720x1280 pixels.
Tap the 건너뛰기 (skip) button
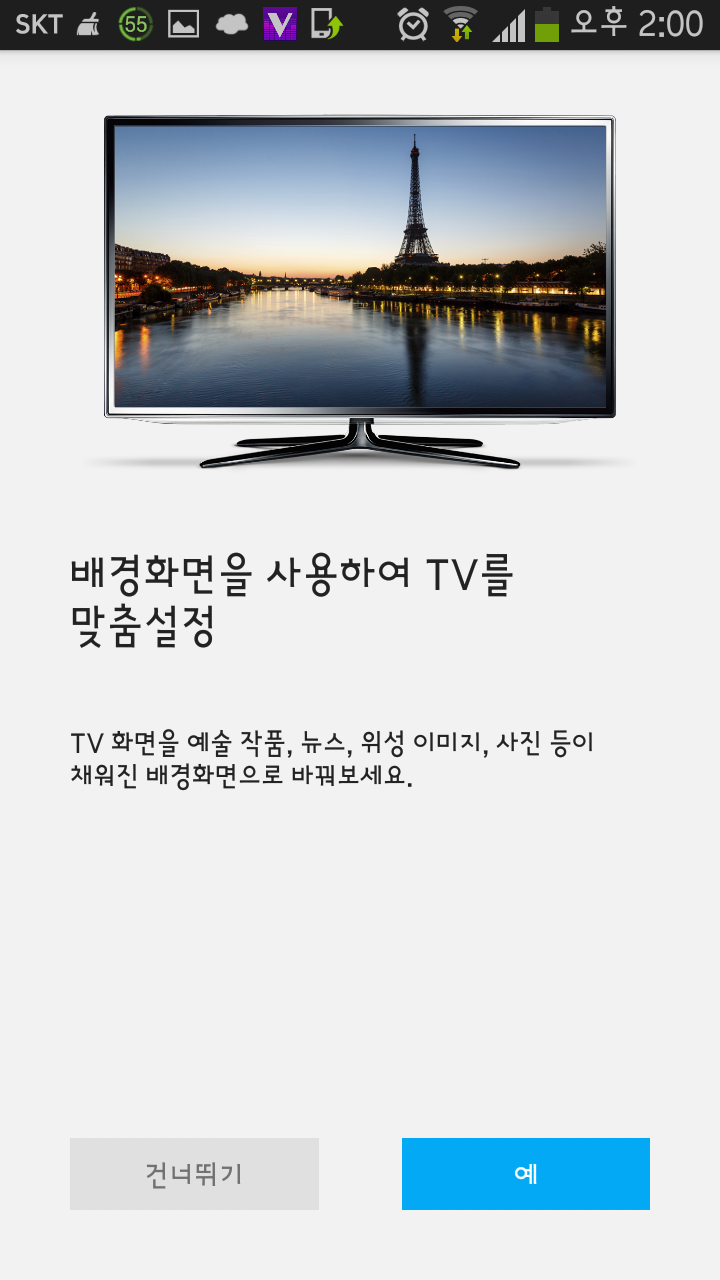[194, 1174]
